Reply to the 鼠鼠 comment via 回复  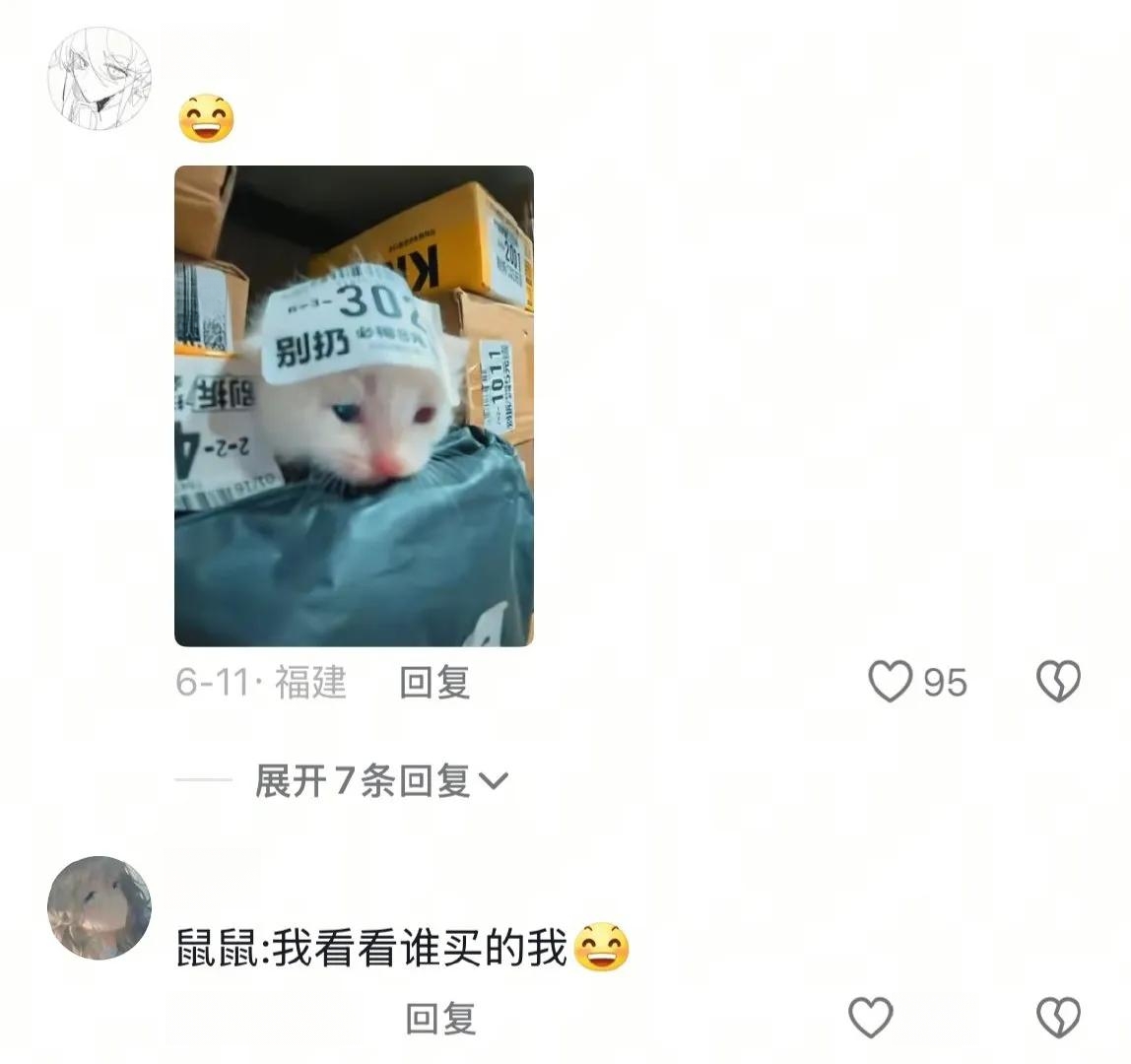click(x=440, y=1019)
